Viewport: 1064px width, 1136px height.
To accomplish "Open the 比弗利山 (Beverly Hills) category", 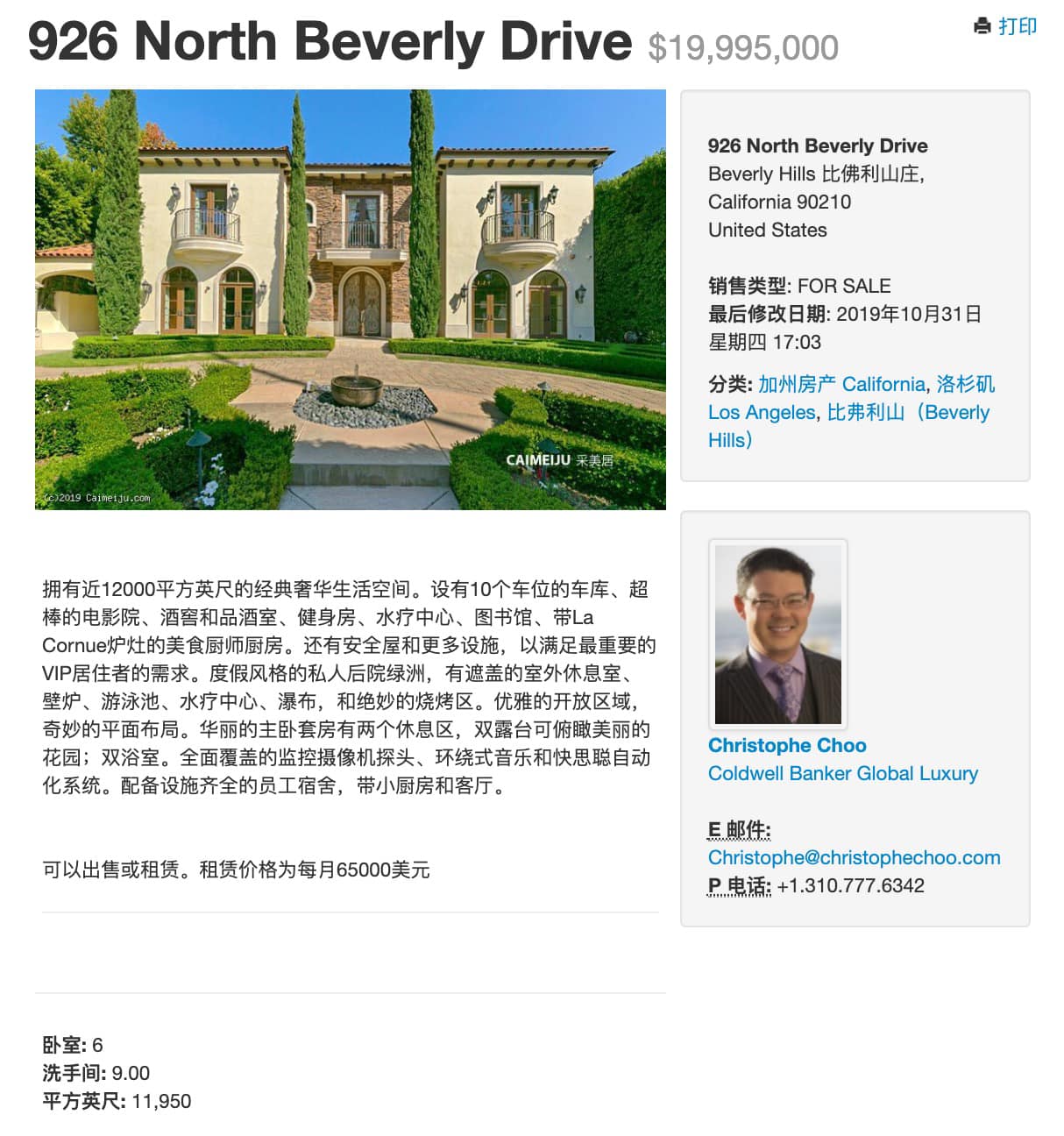I will click(908, 412).
